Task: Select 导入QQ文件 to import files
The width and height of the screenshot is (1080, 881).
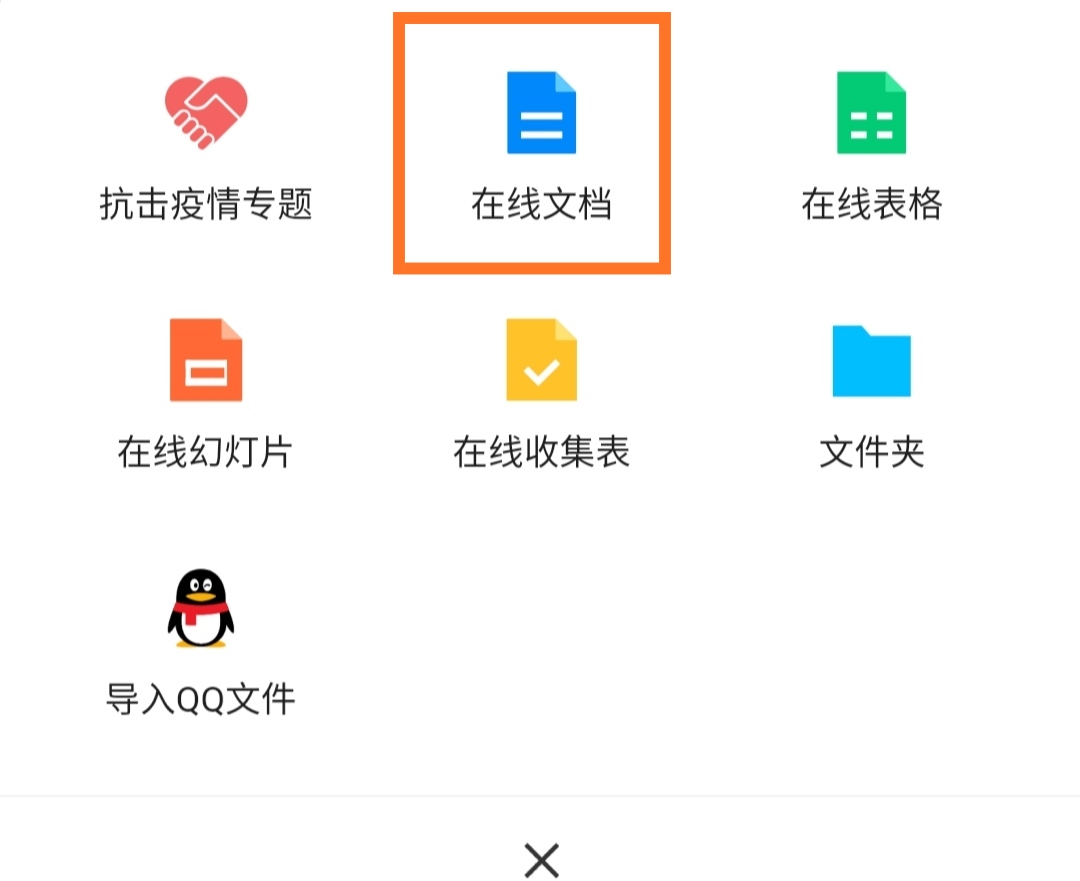Action: tap(201, 609)
